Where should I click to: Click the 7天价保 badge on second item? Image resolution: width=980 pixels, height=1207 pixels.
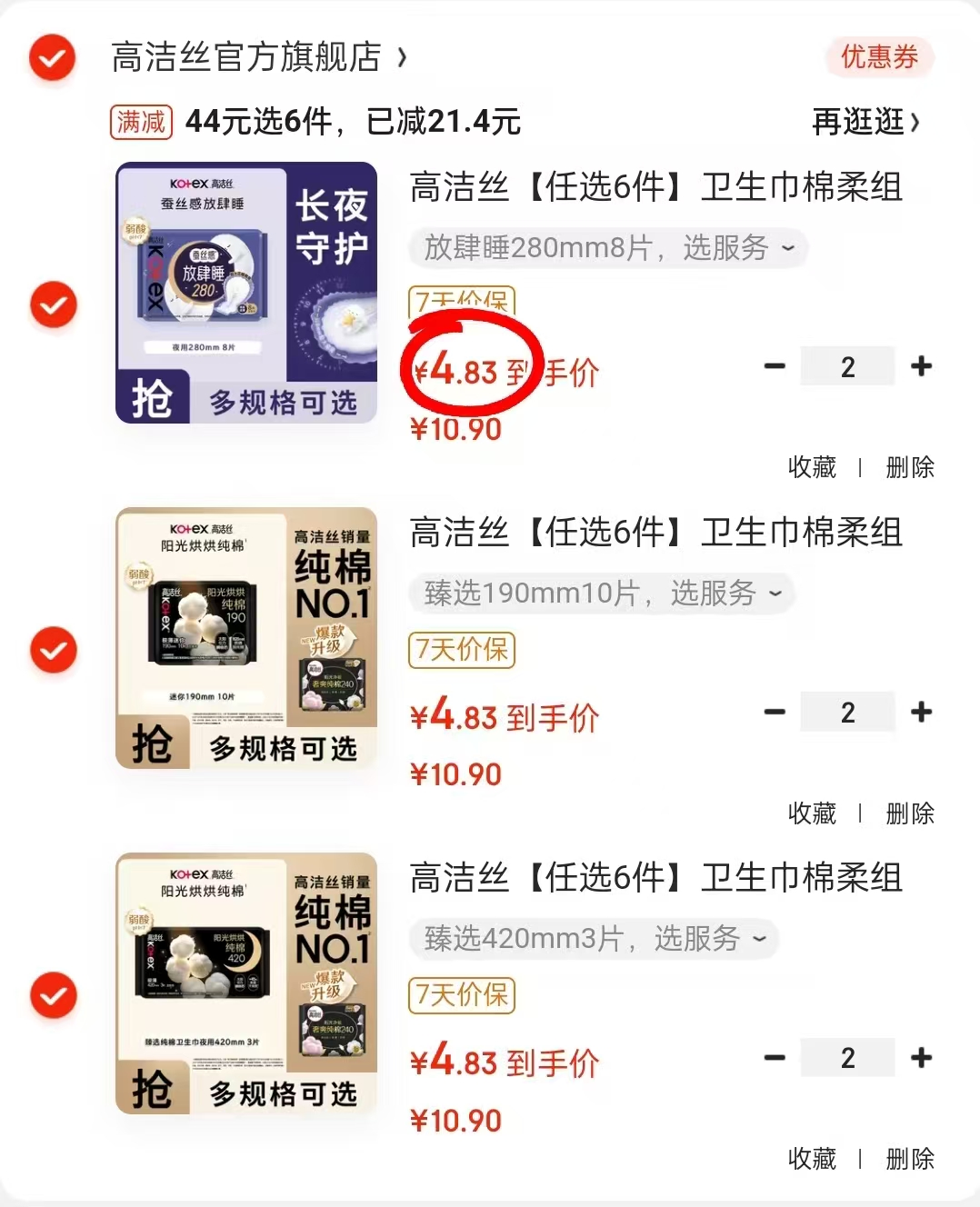(461, 651)
